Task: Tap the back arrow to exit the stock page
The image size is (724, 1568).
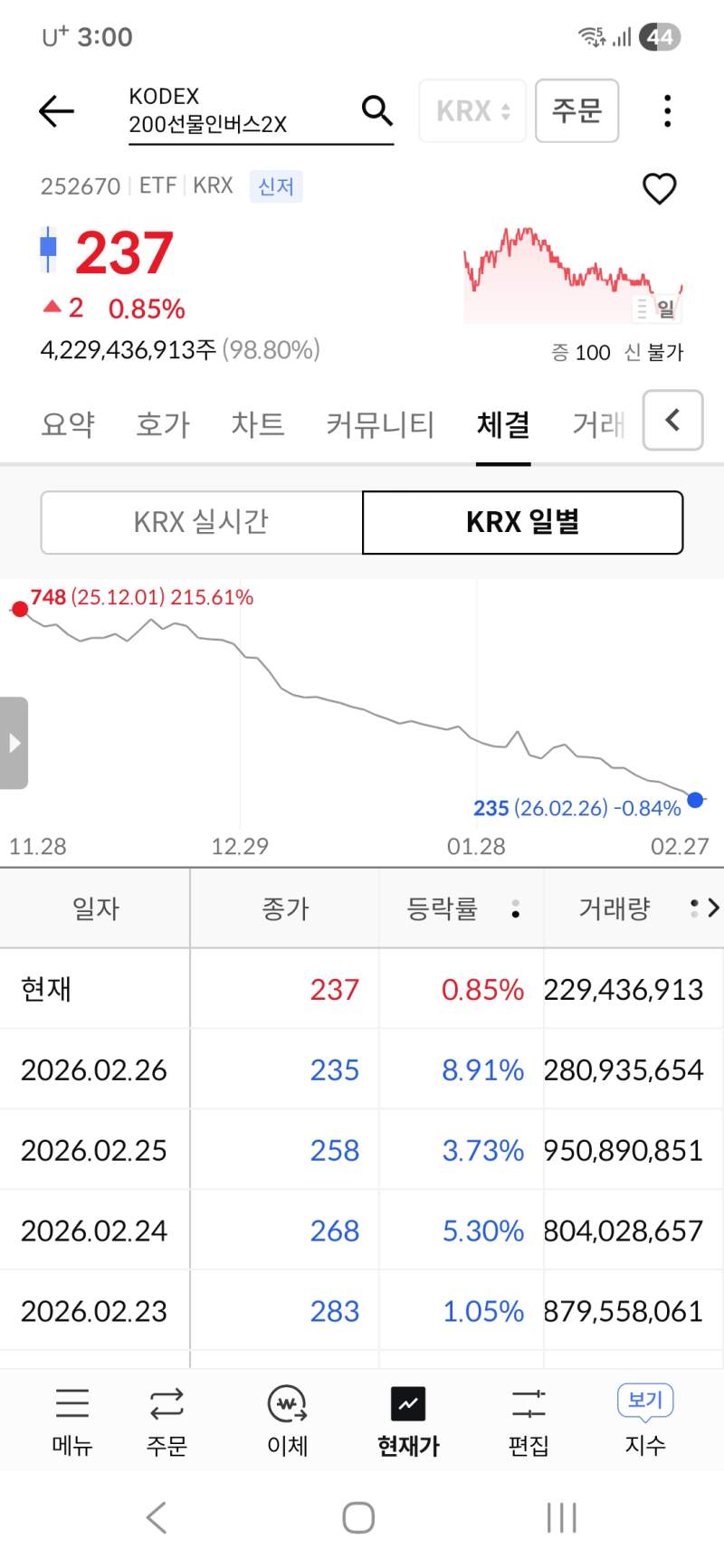Action: pos(55,110)
